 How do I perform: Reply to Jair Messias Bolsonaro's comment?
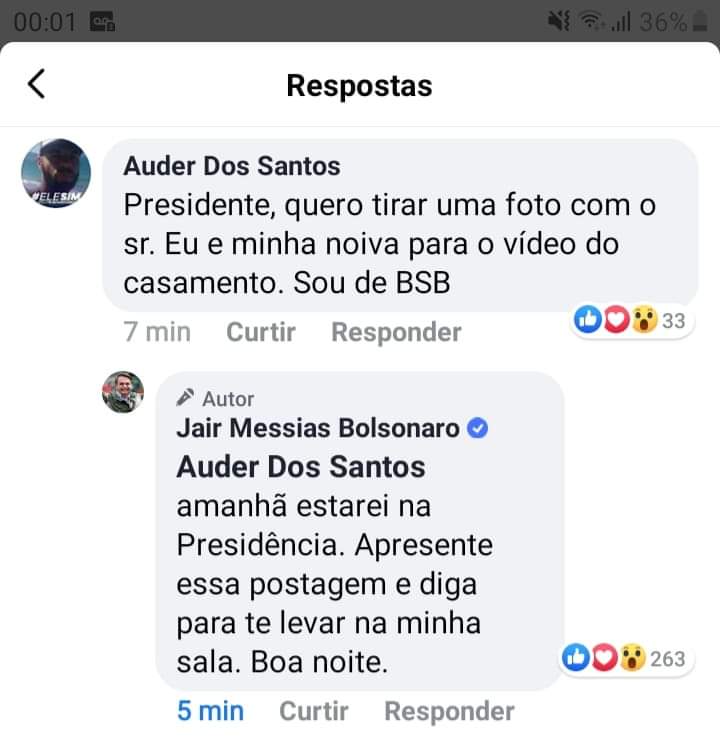click(449, 711)
